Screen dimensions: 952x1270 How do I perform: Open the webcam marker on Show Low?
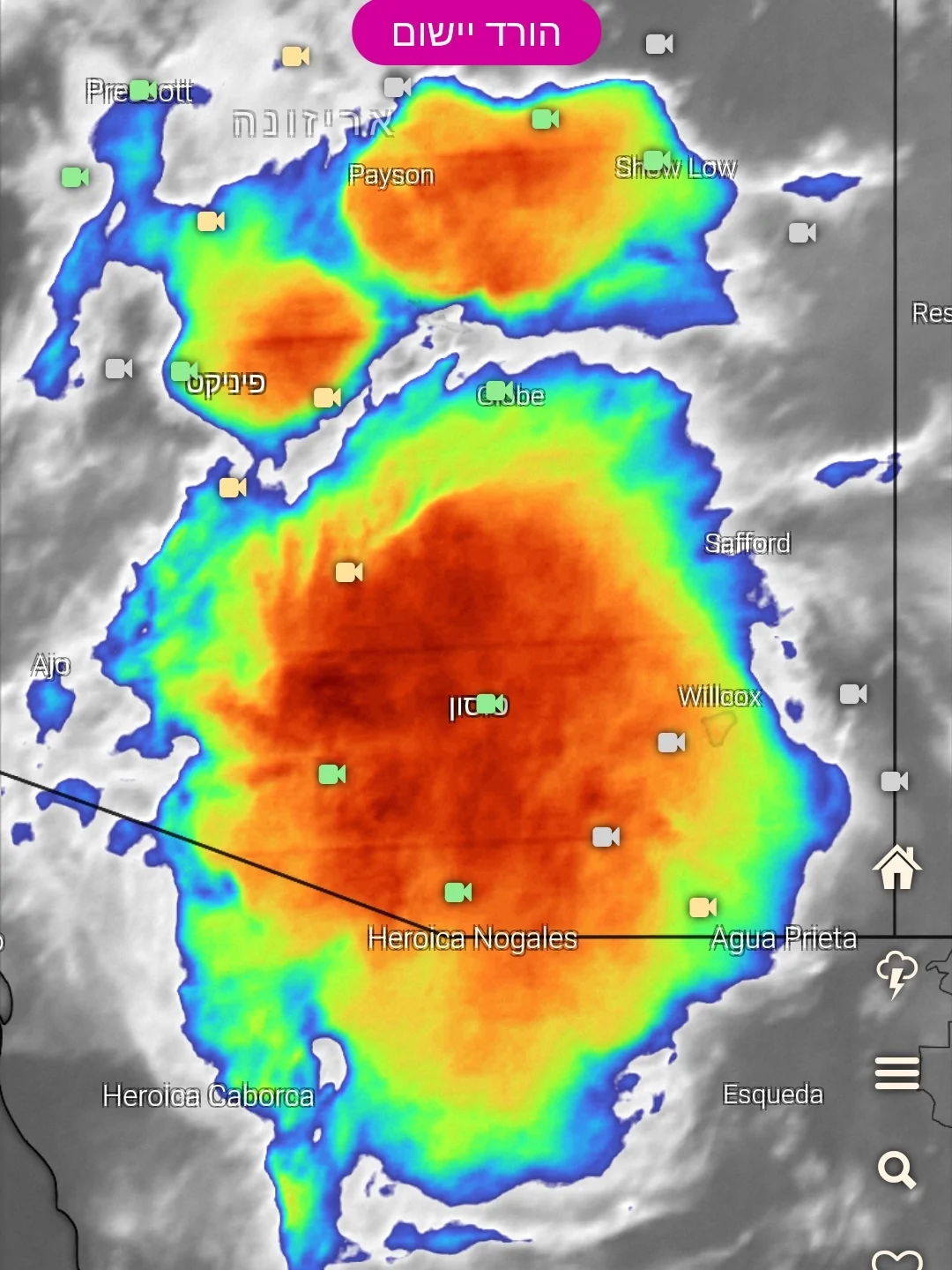click(656, 160)
